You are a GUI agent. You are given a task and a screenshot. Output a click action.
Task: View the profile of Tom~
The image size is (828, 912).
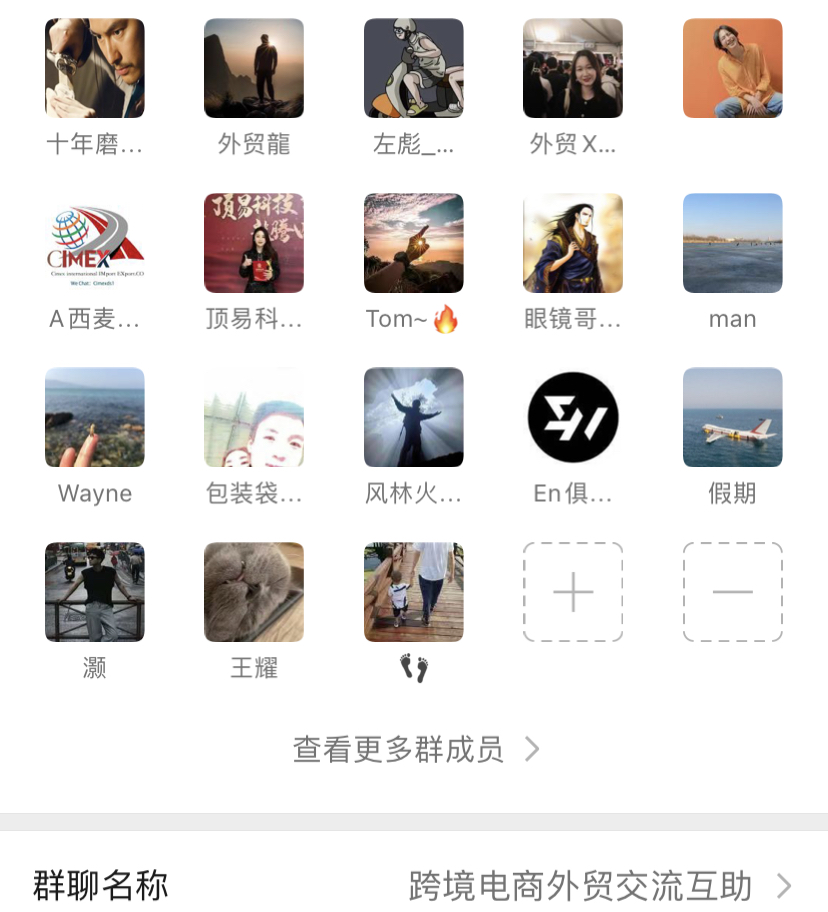point(413,243)
